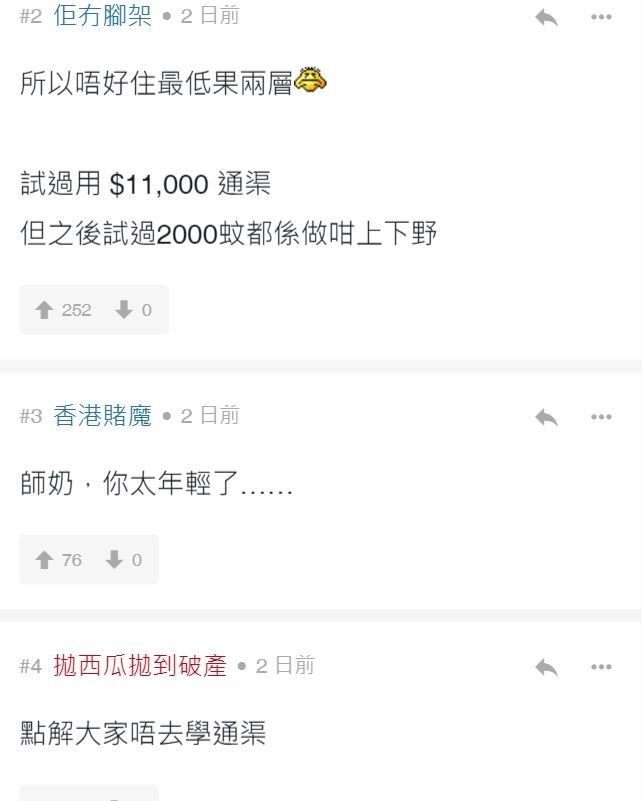Screen dimensions: 642x801
Task: Open the overflow menu on comment #3
Action: coord(601,416)
